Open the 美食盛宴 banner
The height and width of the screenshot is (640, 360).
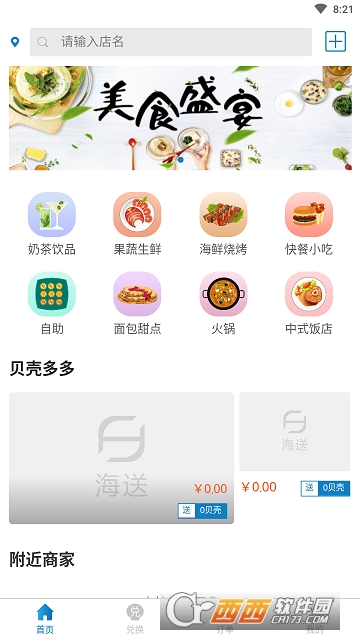pos(180,118)
